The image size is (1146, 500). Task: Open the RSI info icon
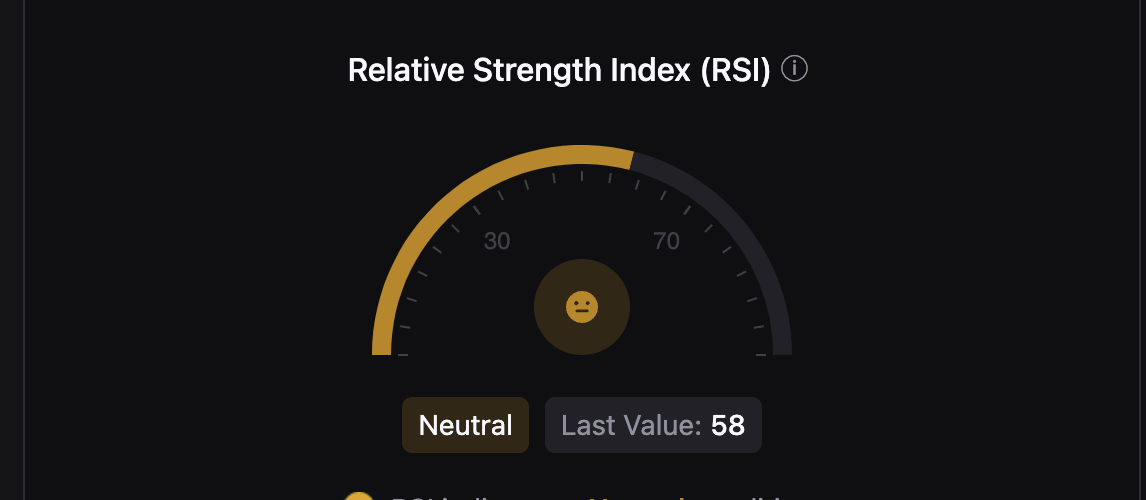point(794,70)
